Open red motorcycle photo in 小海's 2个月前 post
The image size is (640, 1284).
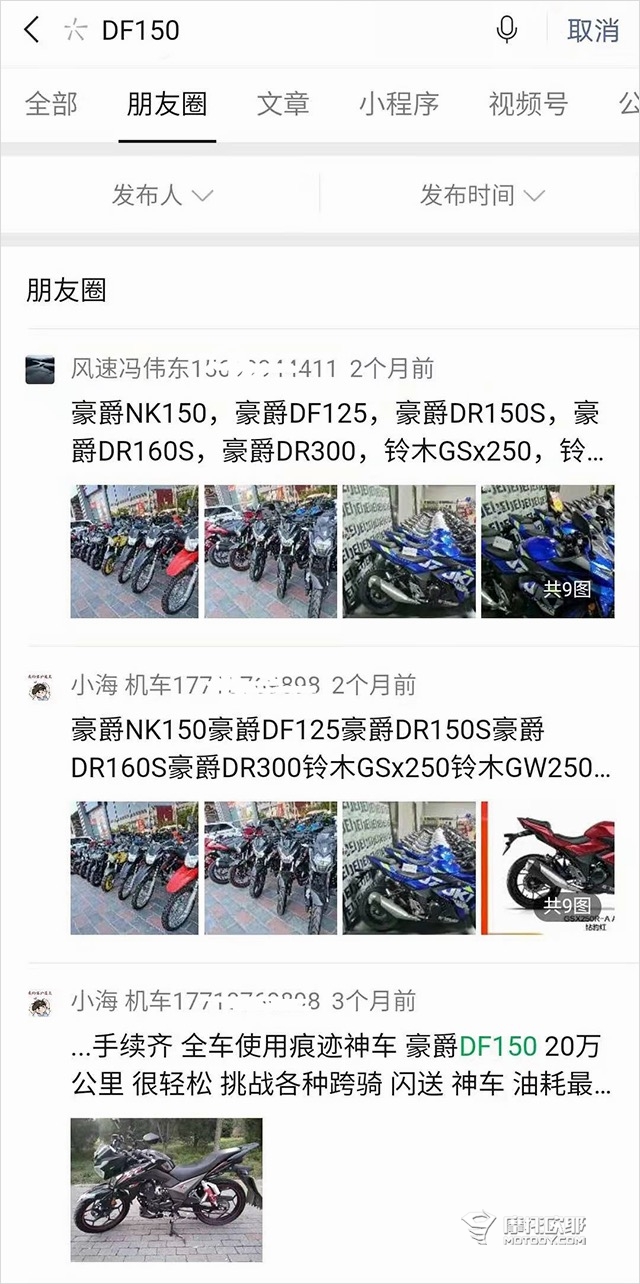547,867
